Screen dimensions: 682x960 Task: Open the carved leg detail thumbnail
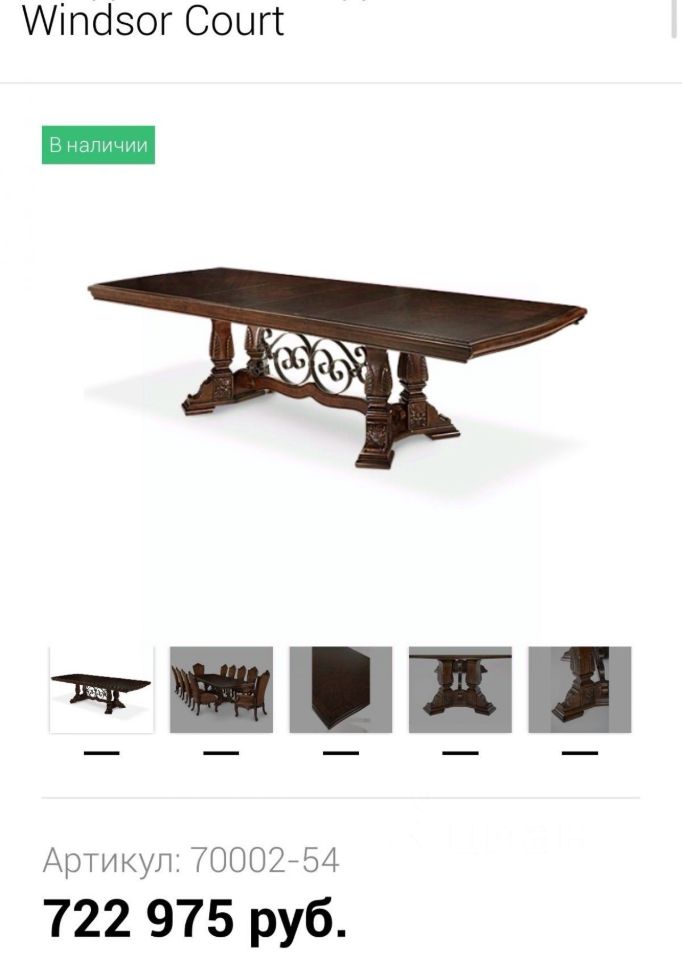[580, 690]
